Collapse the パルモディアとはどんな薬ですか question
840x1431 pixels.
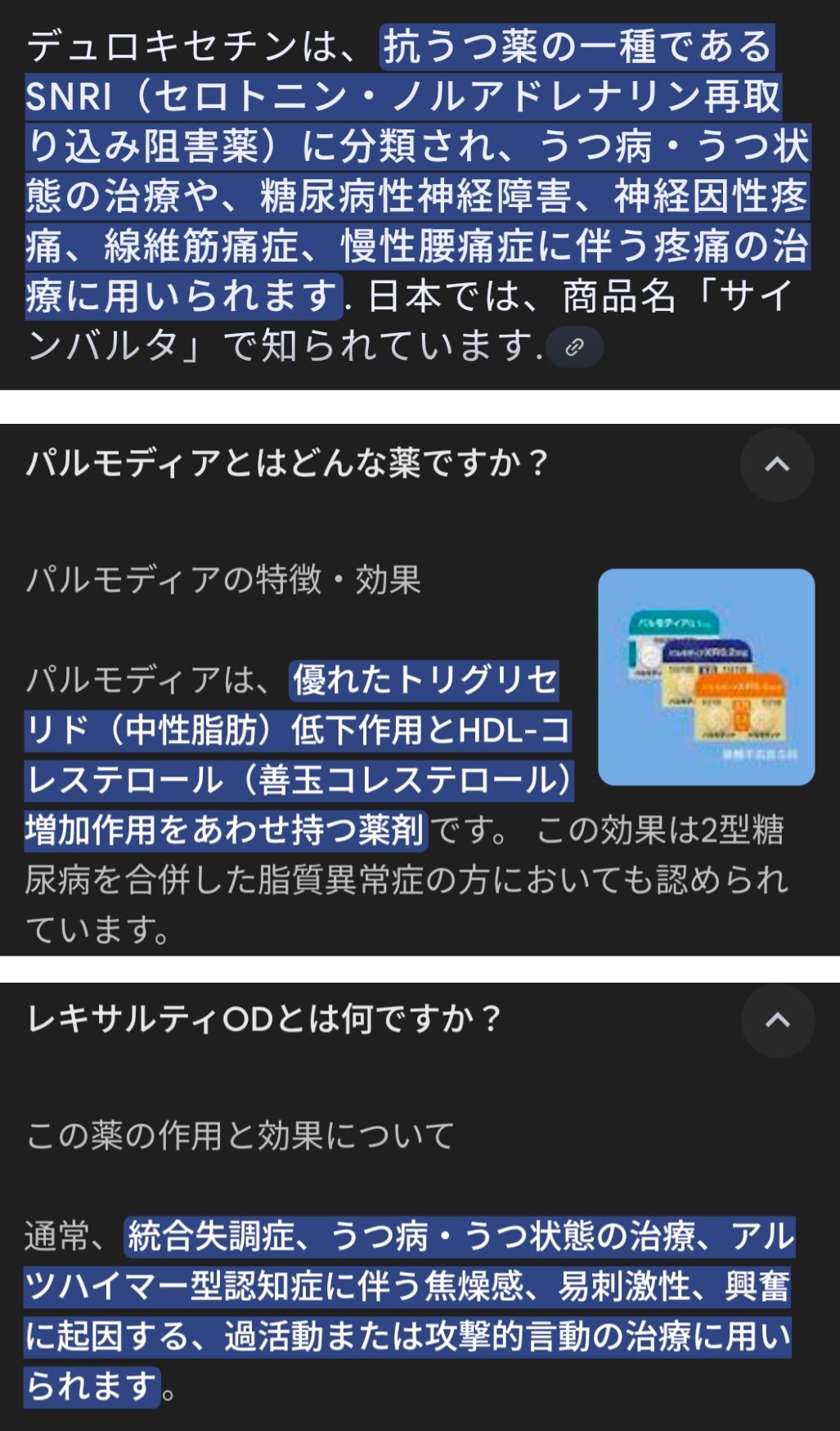coord(777,465)
